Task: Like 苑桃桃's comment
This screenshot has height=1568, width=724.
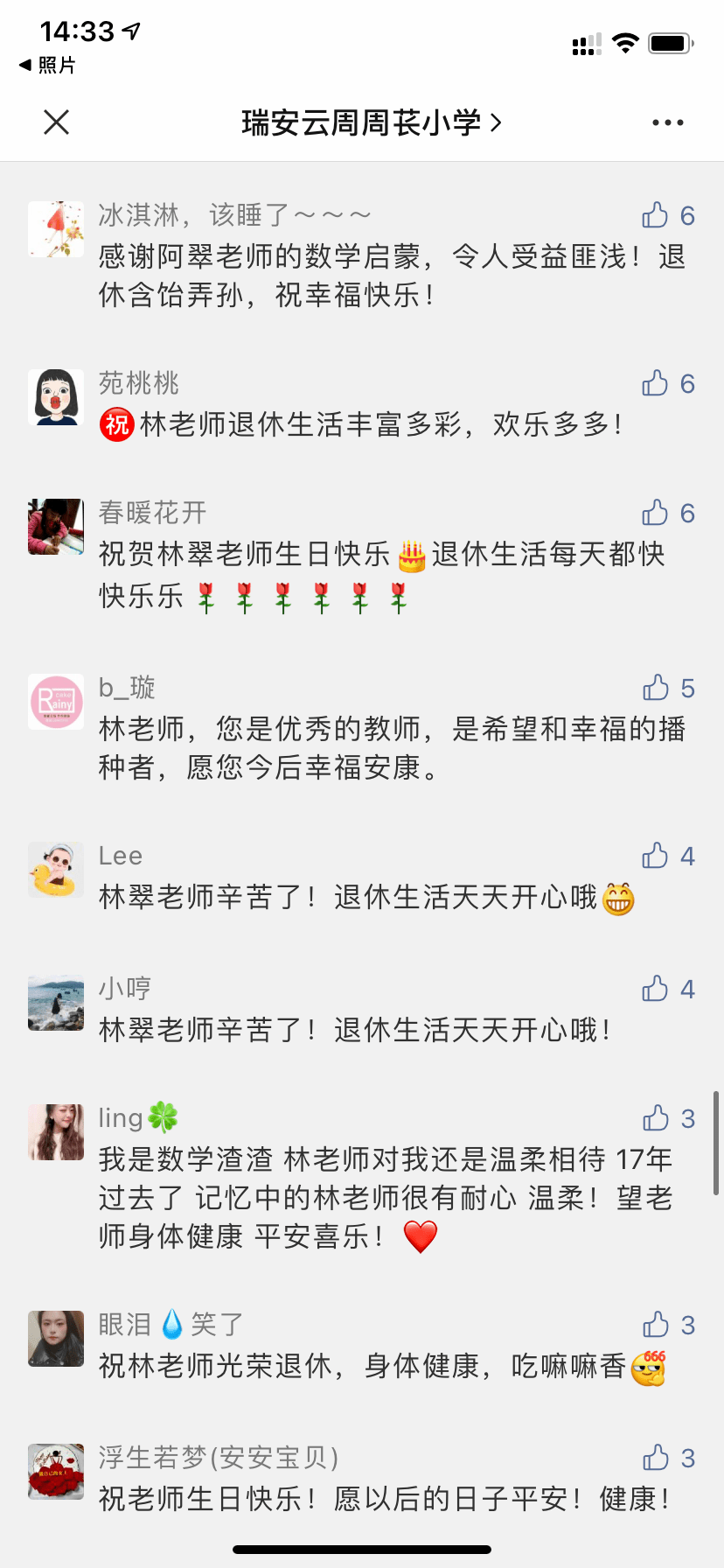Action: click(656, 383)
